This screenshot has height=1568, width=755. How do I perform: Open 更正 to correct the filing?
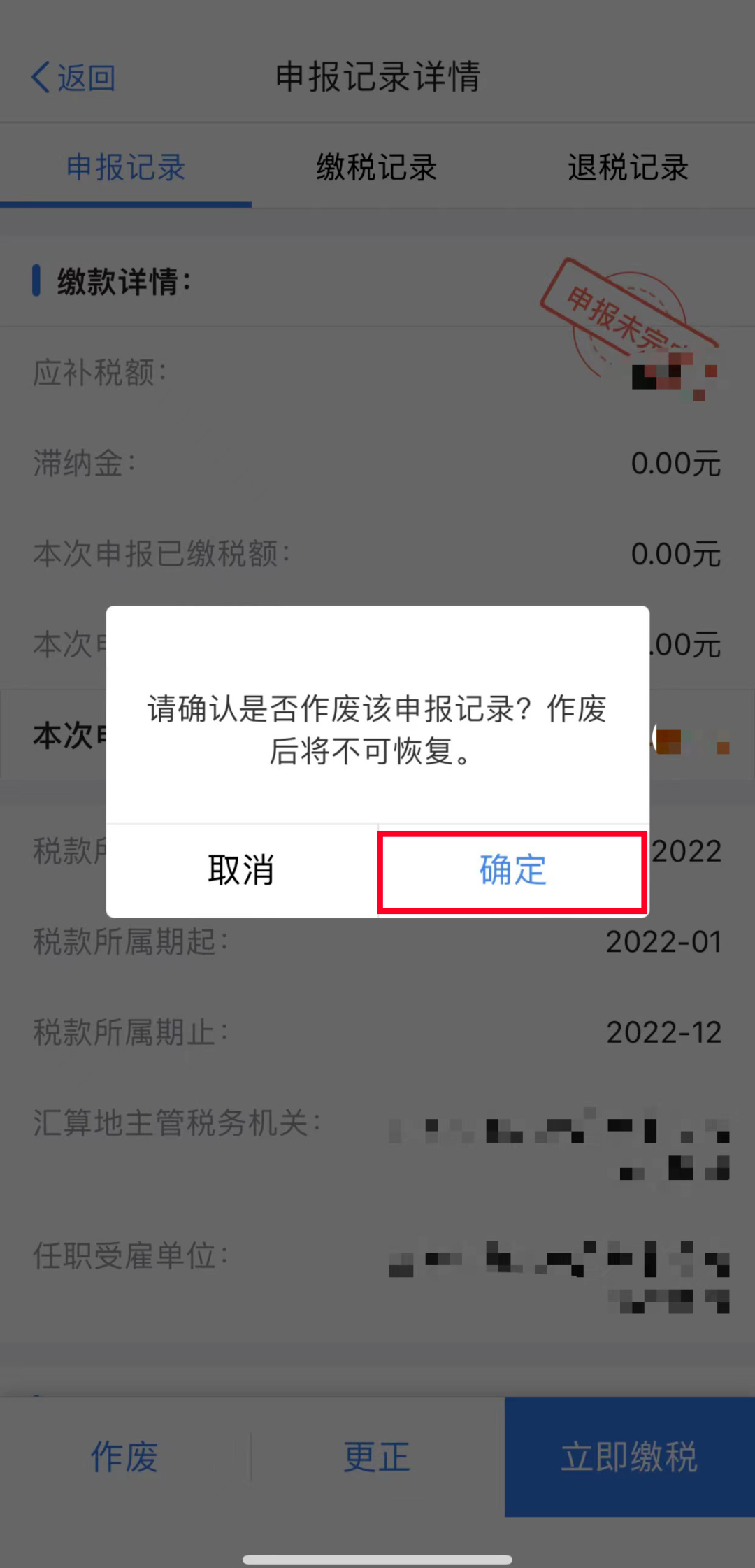coord(377,1457)
